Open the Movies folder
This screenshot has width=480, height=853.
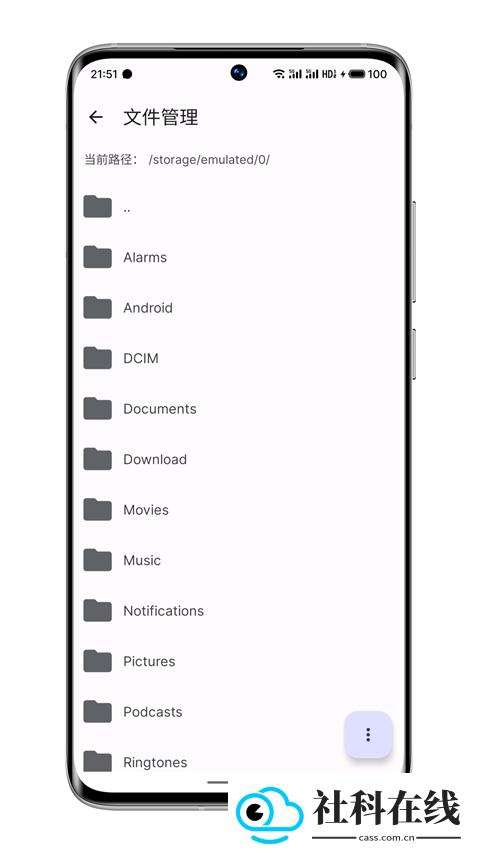[239, 510]
